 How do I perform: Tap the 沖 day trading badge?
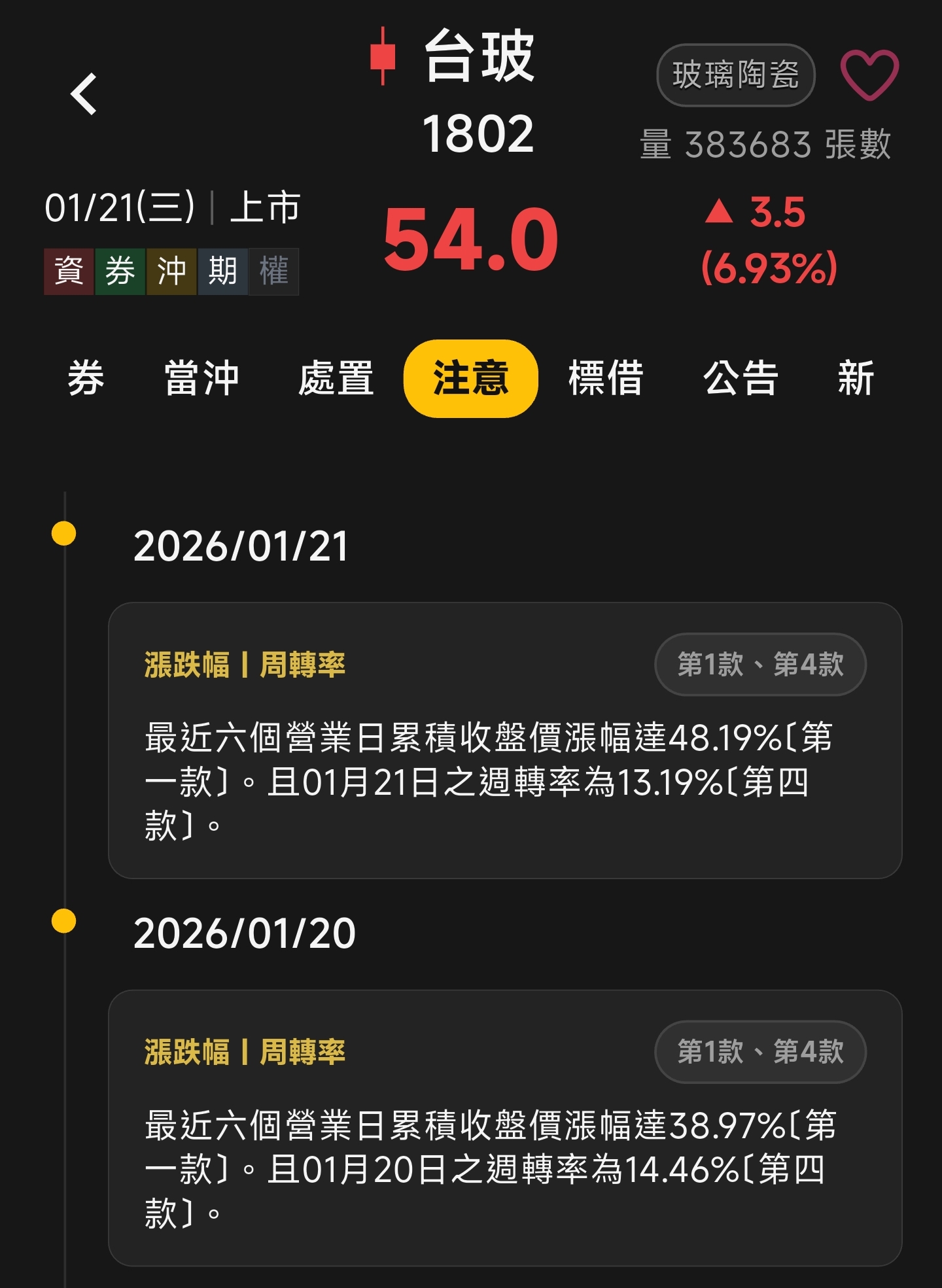[x=170, y=270]
